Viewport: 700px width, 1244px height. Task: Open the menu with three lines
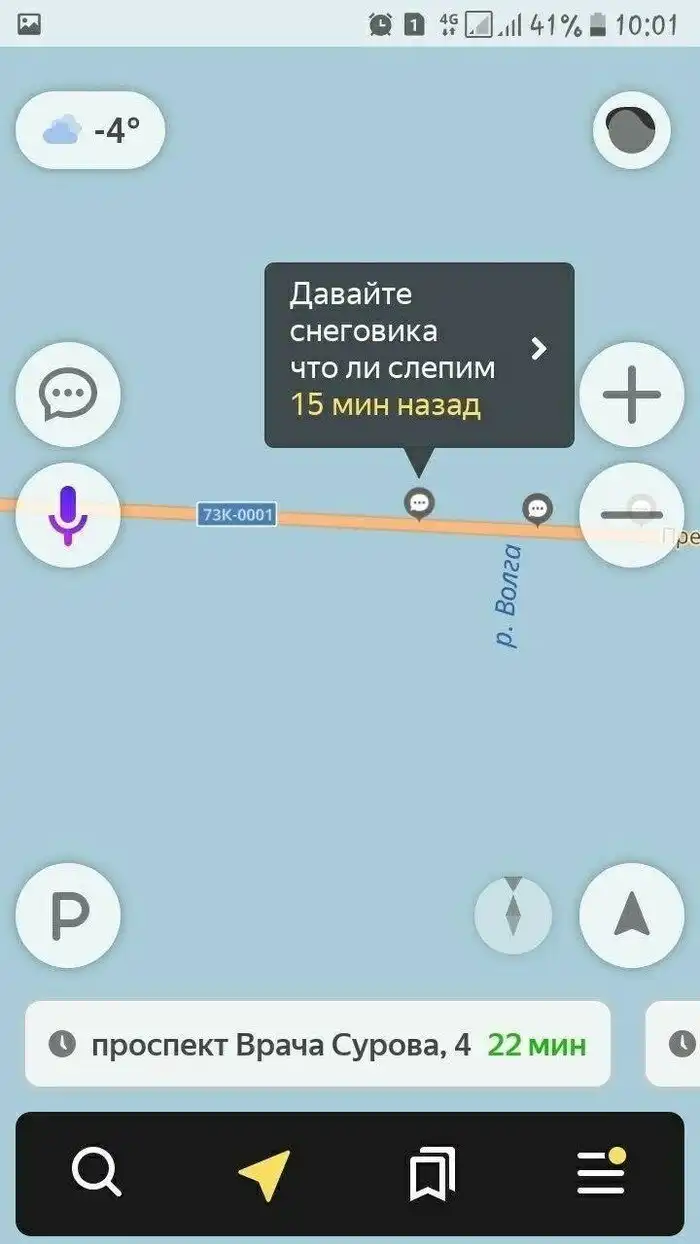pyautogui.click(x=600, y=1173)
